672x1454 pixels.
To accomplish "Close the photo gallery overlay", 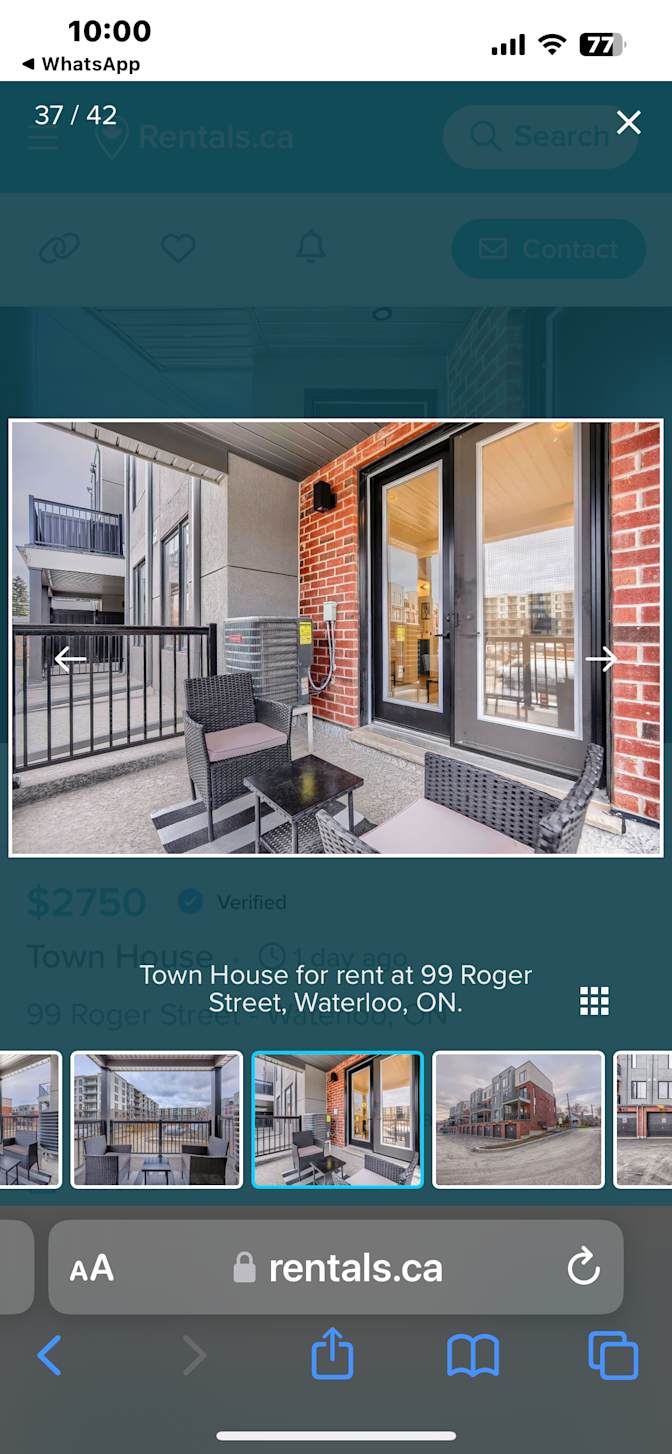I will point(628,123).
